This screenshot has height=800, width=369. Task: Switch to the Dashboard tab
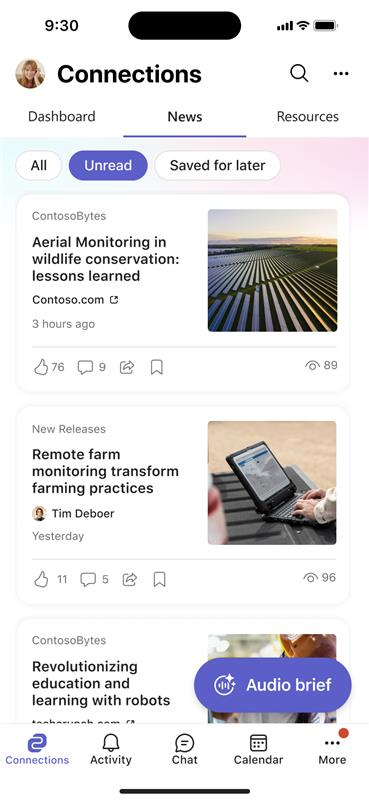coord(61,116)
